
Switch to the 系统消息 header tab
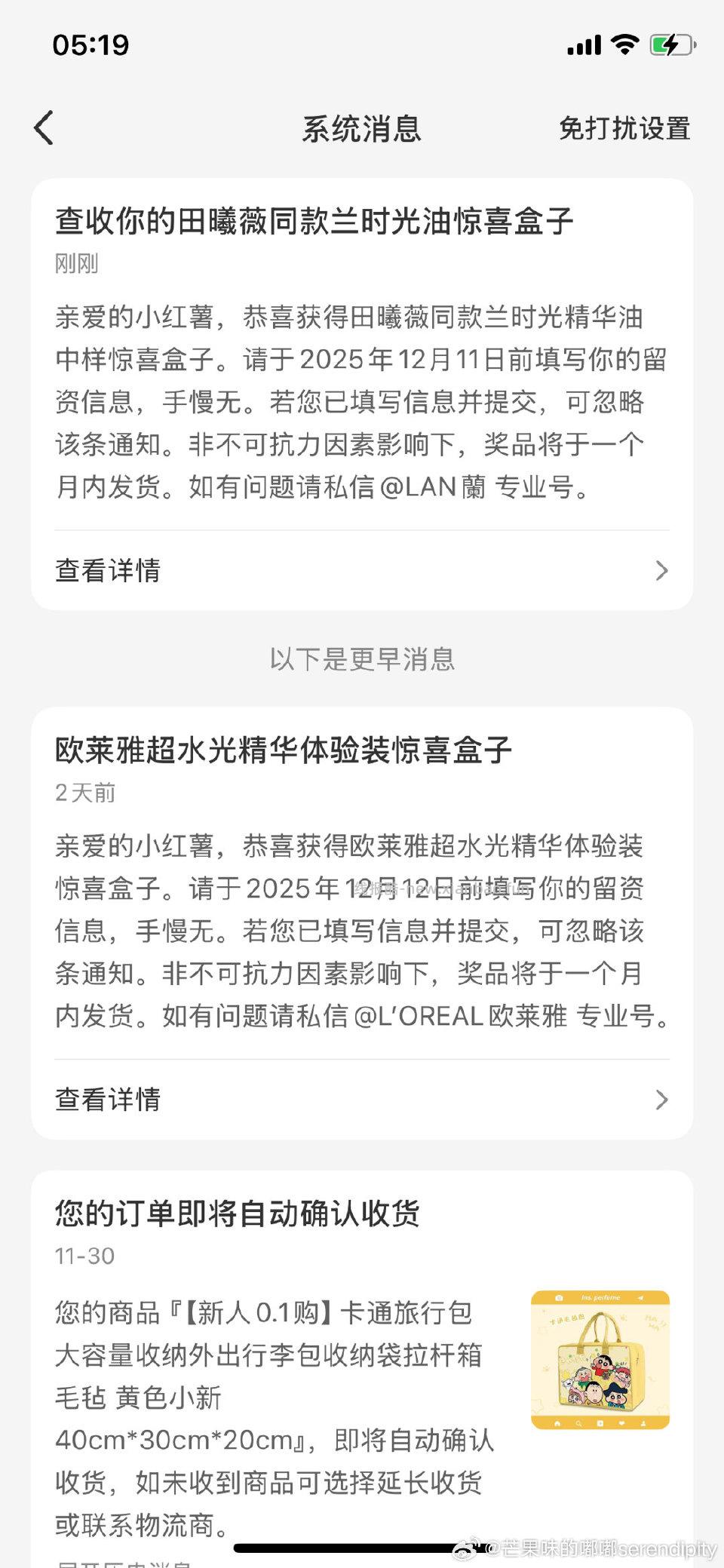click(362, 128)
